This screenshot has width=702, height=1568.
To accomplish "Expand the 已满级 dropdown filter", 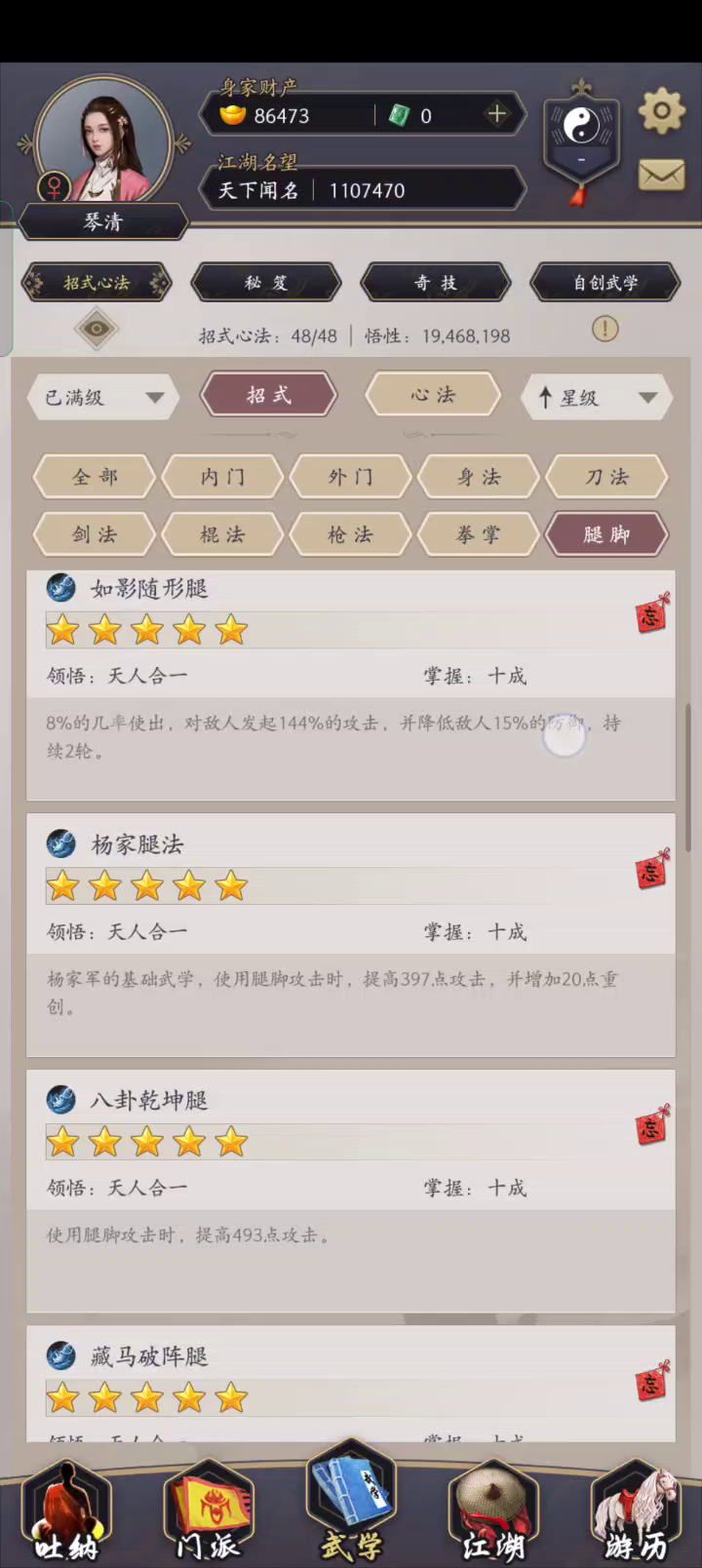I will tap(103, 397).
